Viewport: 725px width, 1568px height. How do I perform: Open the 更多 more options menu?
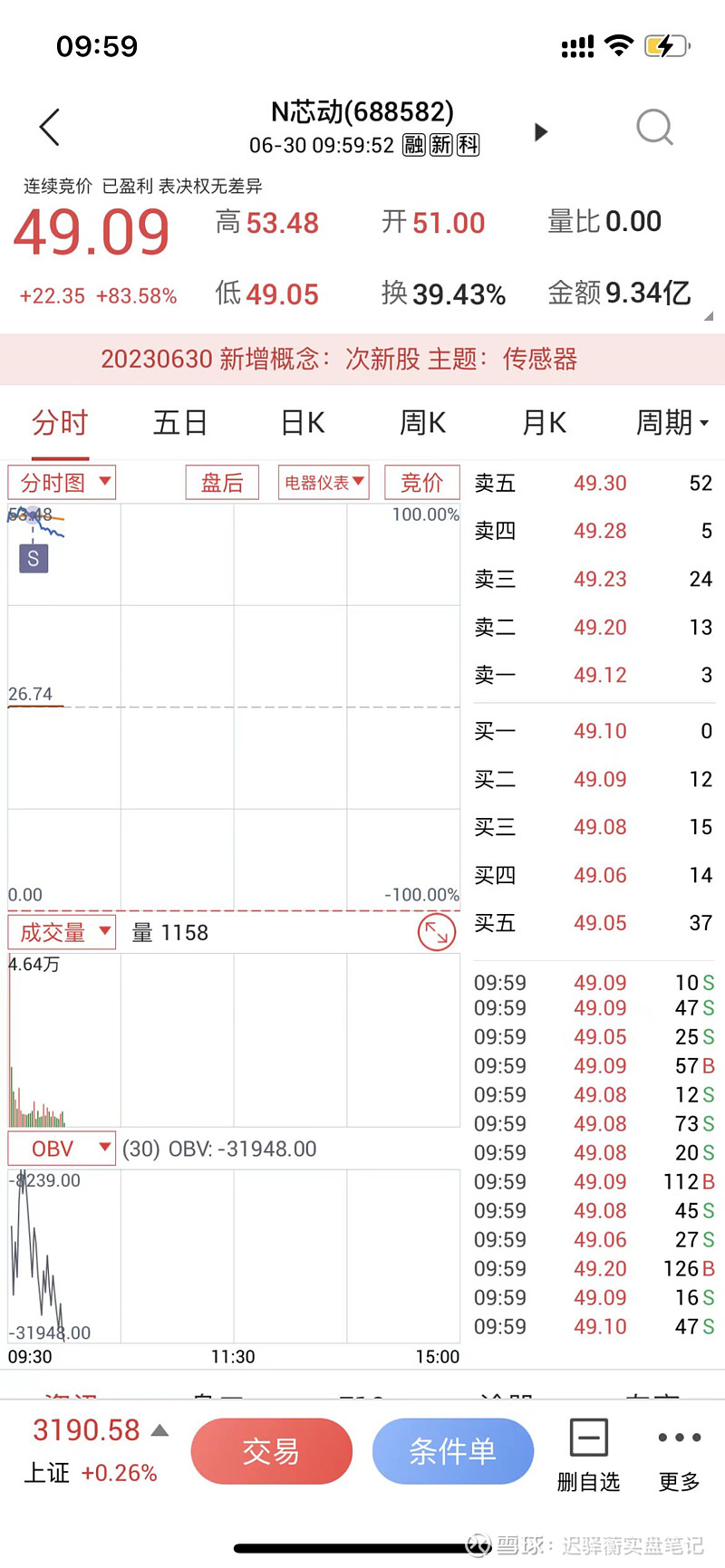(679, 1456)
